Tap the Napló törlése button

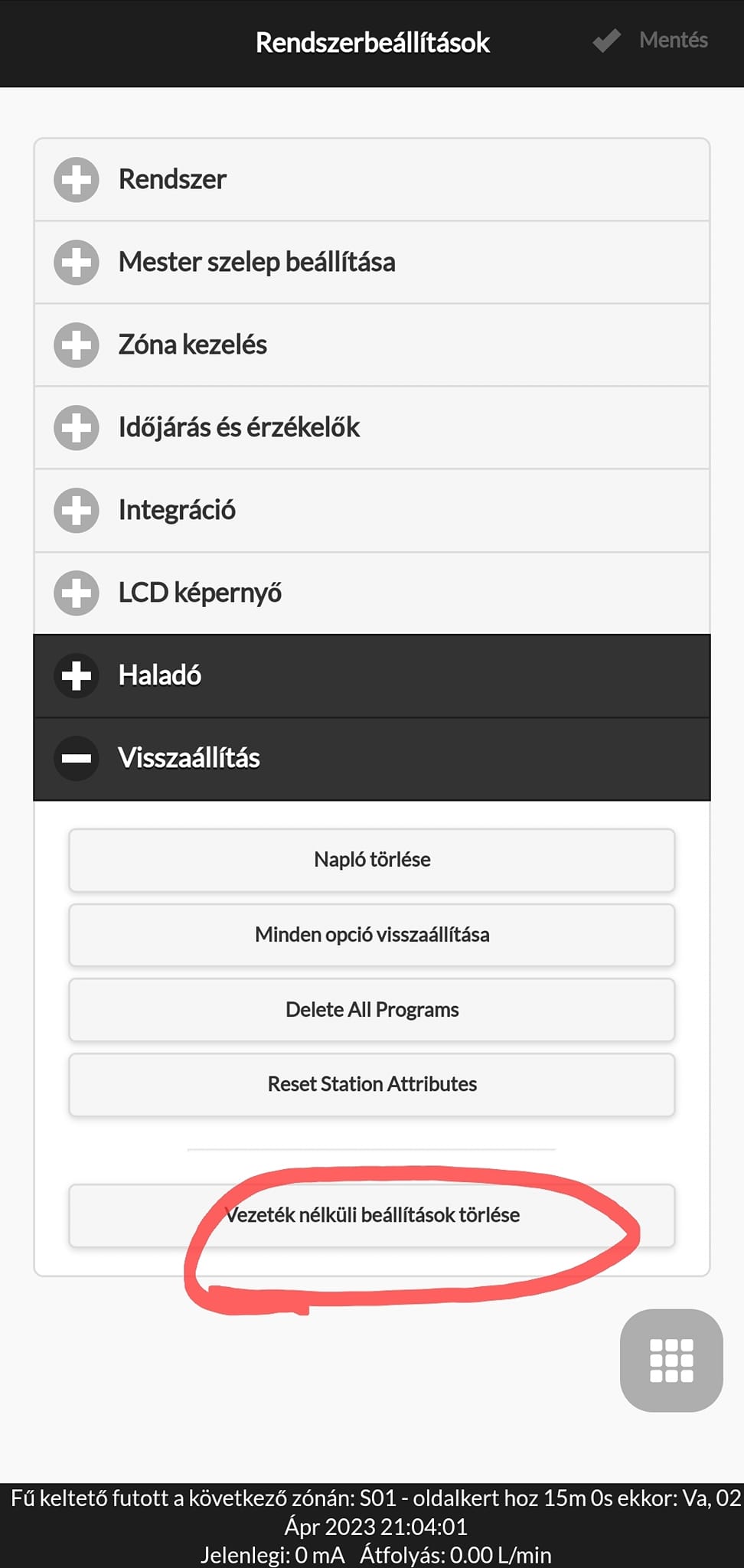(372, 860)
